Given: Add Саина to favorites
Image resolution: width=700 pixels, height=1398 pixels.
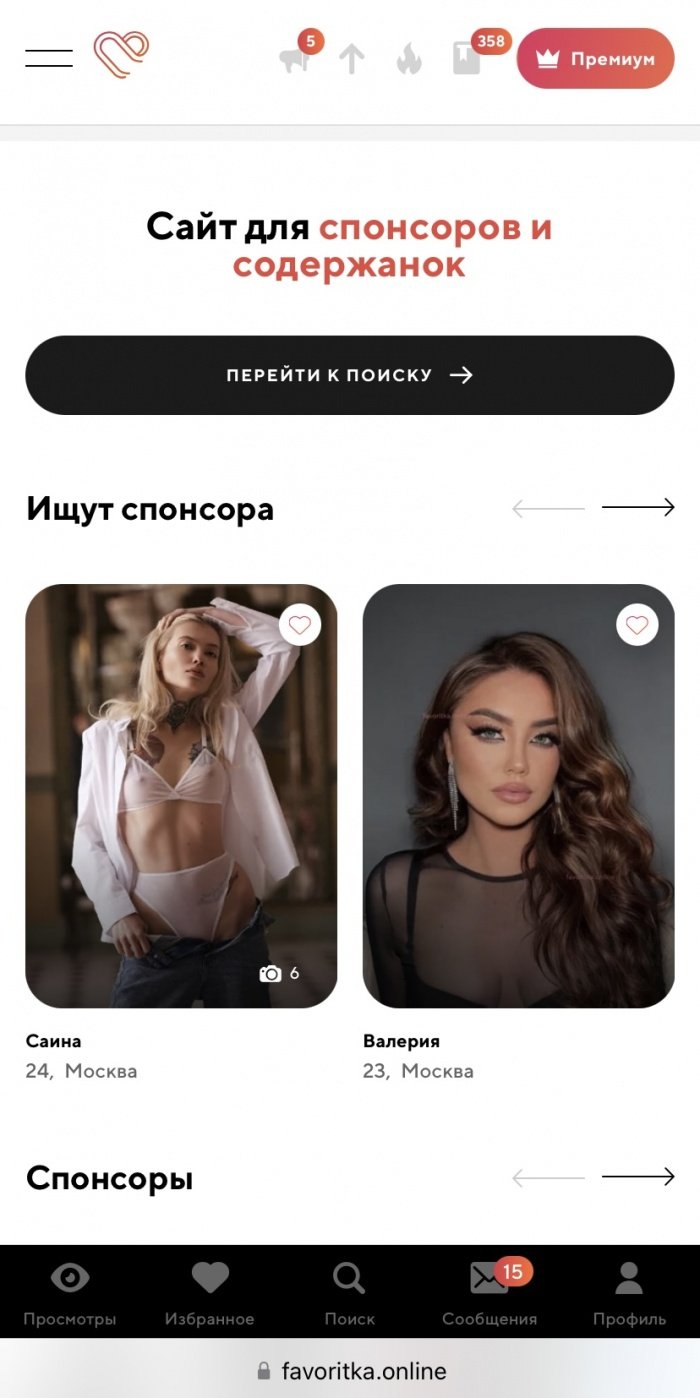Looking at the screenshot, I should (300, 625).
